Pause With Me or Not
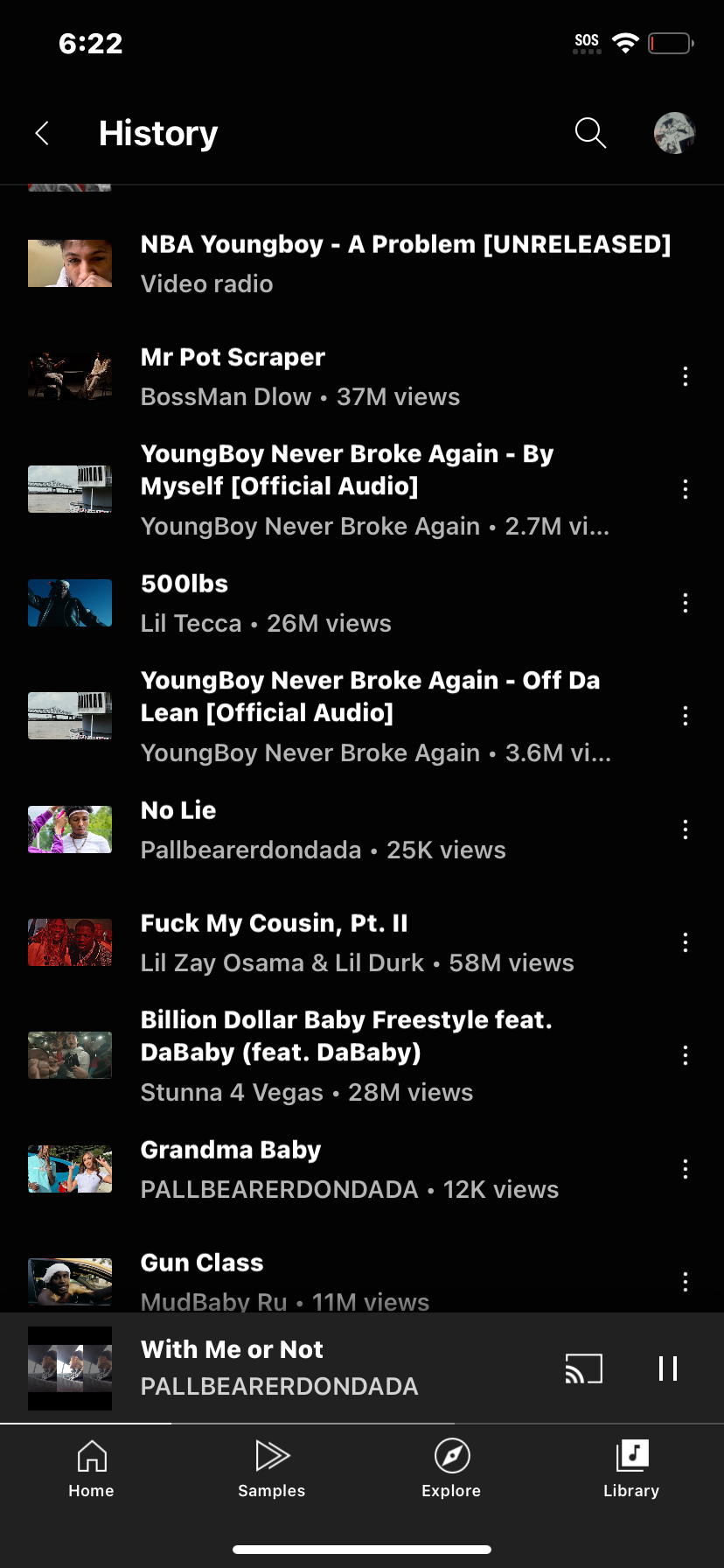Image resolution: width=724 pixels, height=1568 pixels. pos(668,1368)
